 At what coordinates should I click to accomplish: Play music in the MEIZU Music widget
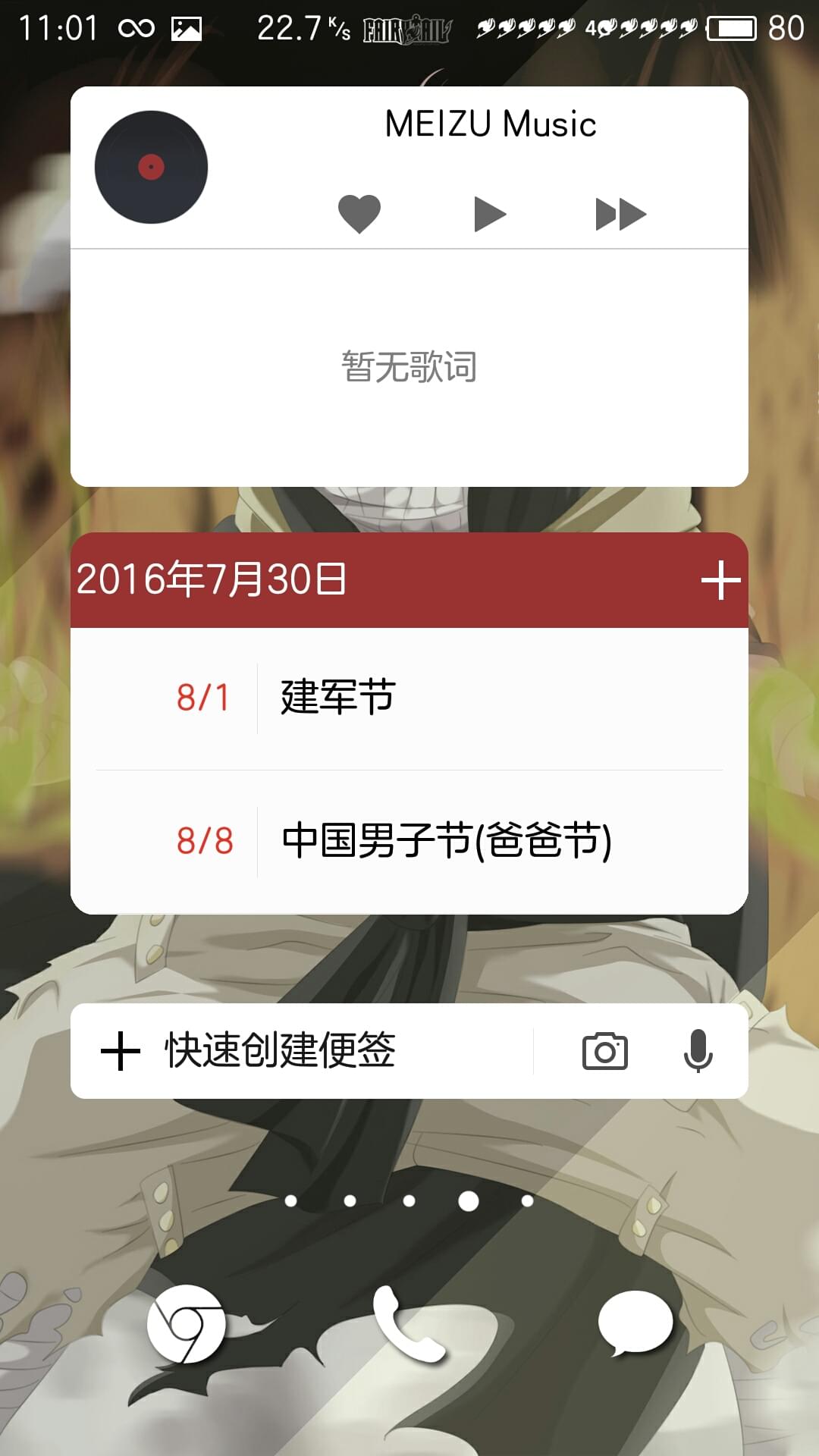490,214
